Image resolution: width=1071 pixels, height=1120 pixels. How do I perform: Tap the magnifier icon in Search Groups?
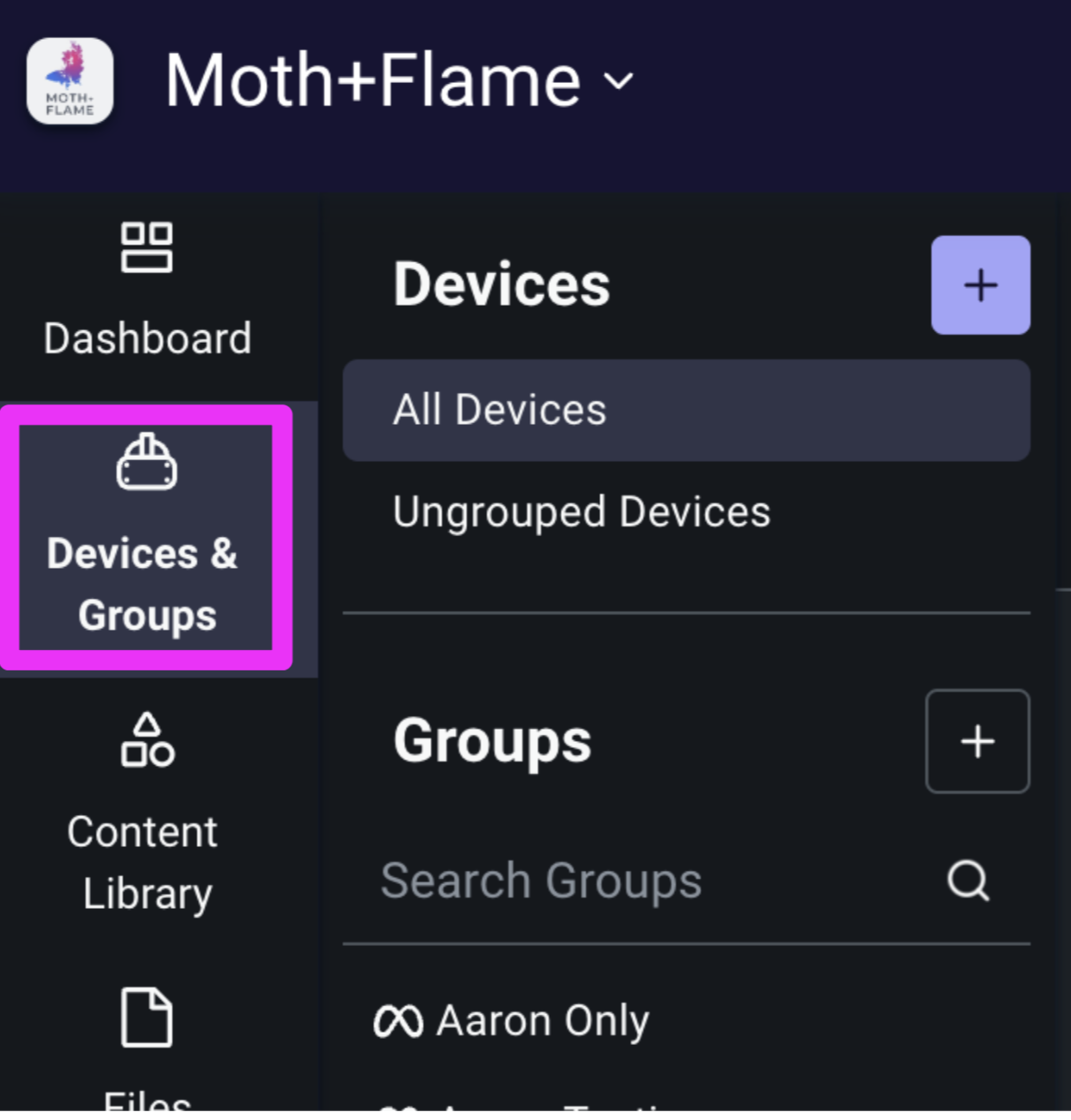pos(968,881)
